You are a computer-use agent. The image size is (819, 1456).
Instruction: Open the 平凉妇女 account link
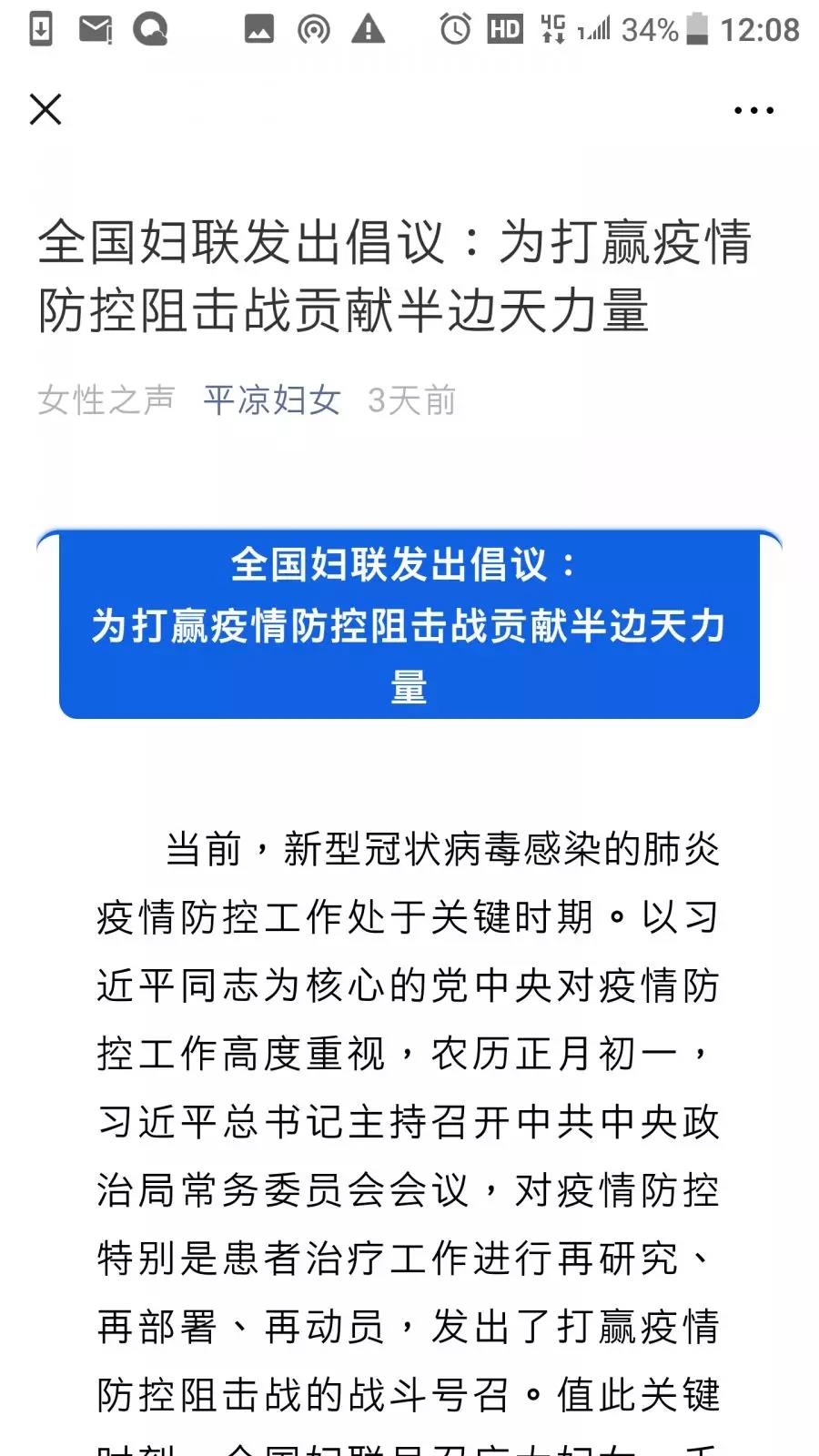[271, 400]
